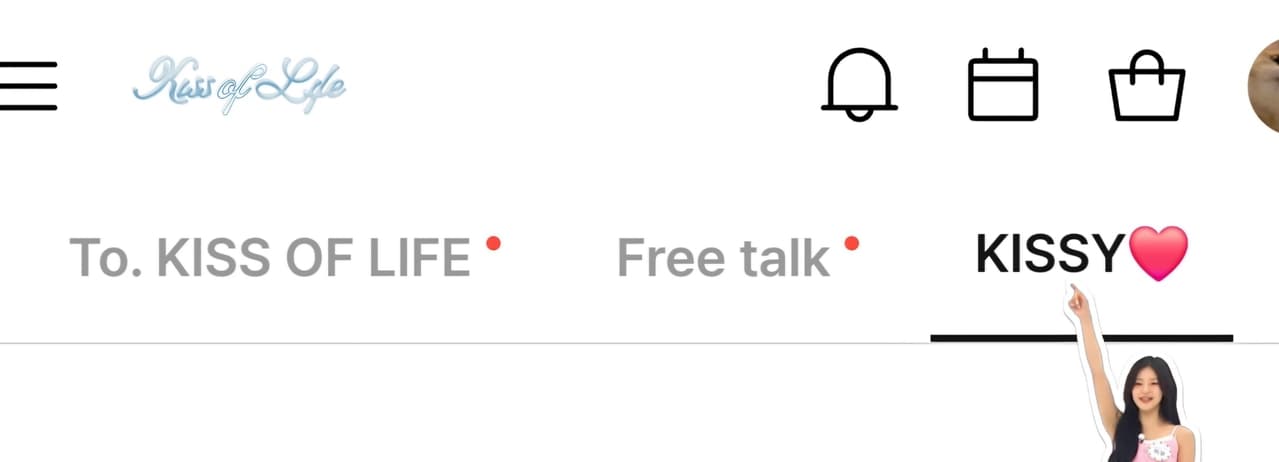
Task: Open the hamburger drawer menu
Action: [27, 86]
